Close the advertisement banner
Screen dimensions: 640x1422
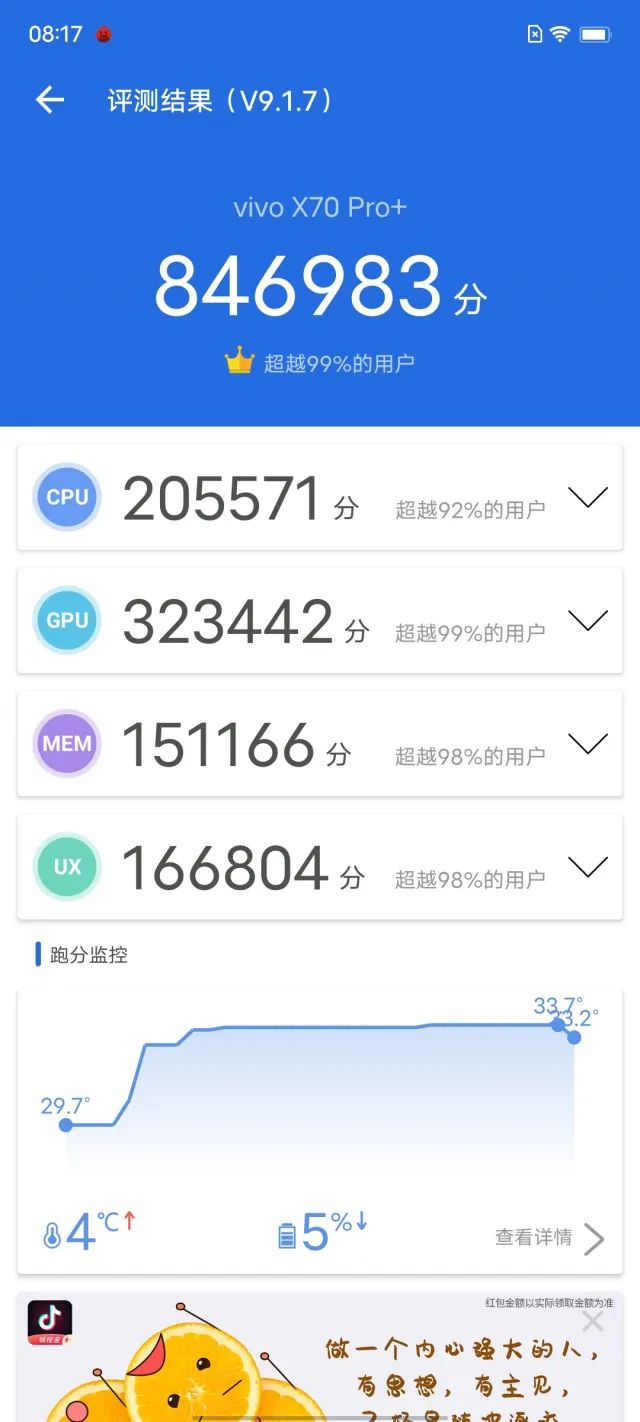click(x=593, y=1321)
